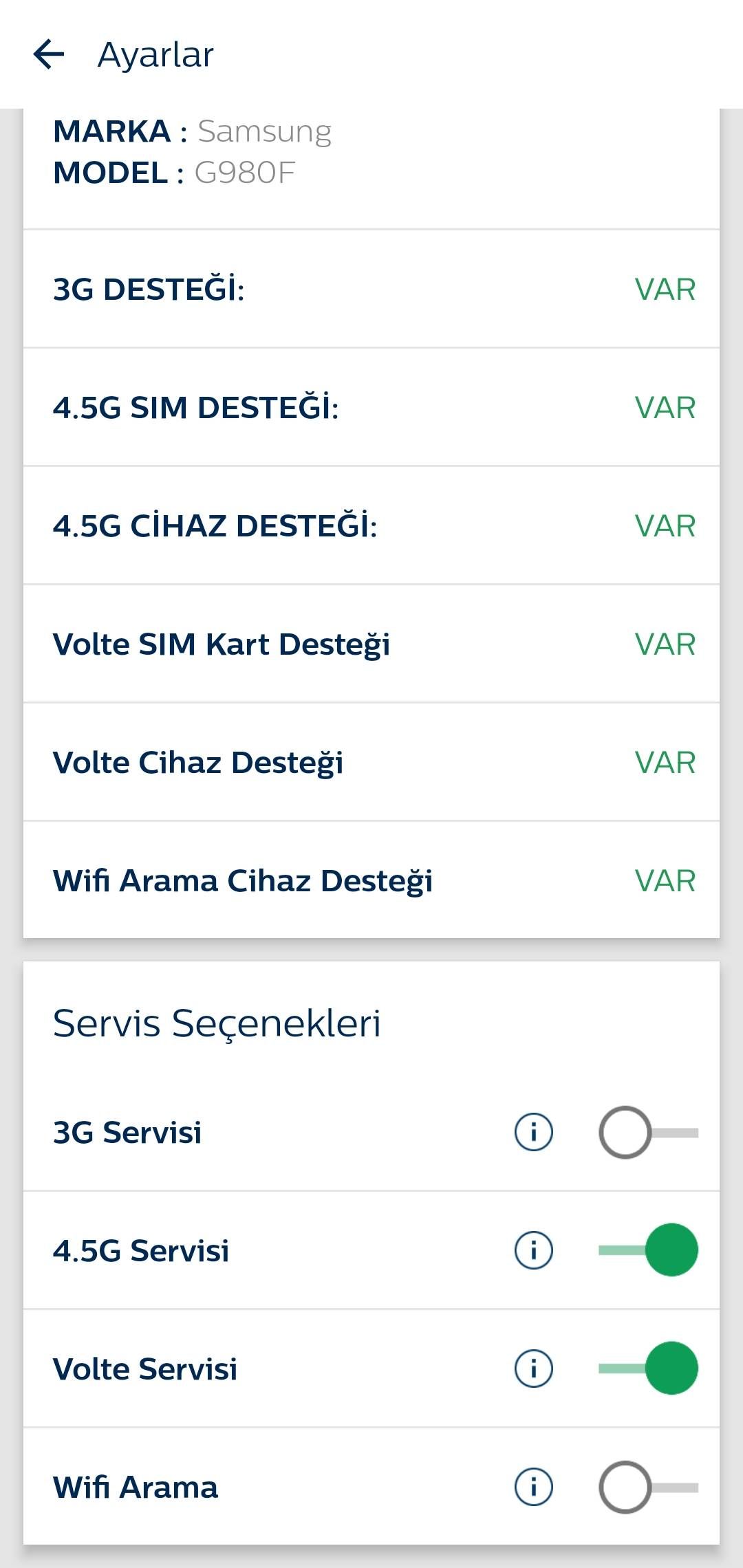Tap the info icon beside Wifi Arama
This screenshot has width=743, height=1568.
(x=534, y=1487)
